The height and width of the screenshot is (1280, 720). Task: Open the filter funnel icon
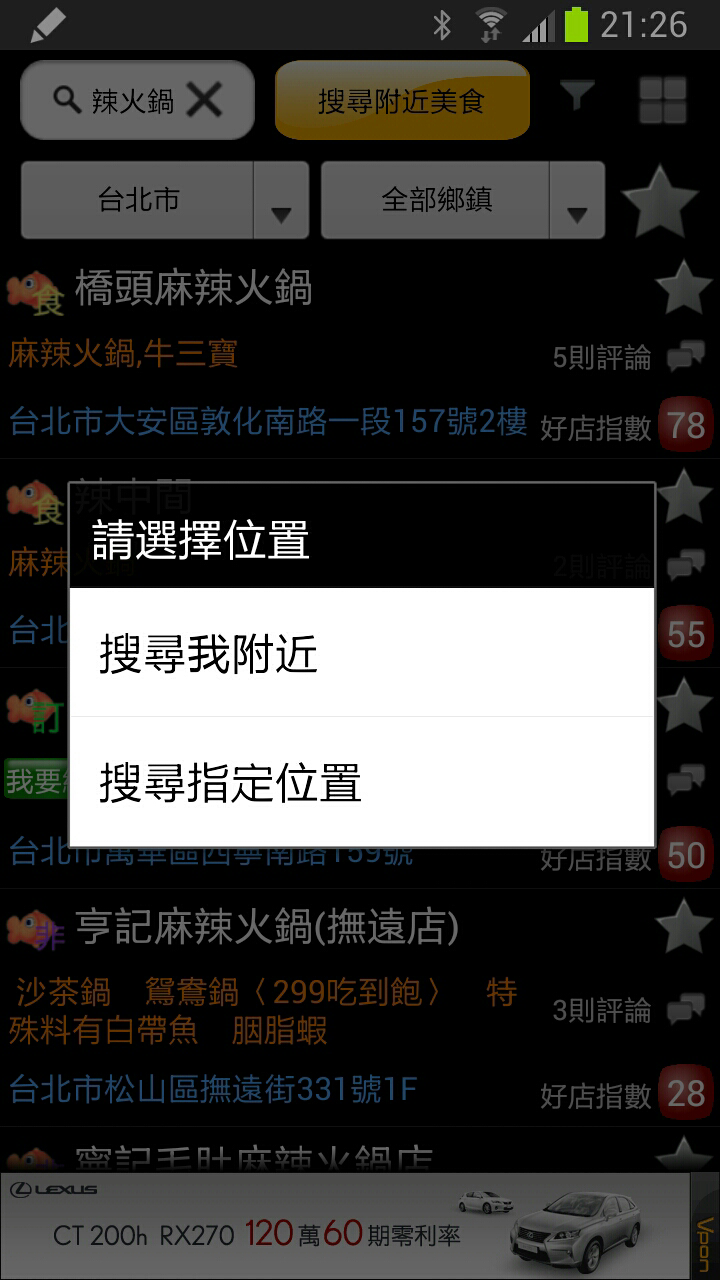click(576, 97)
